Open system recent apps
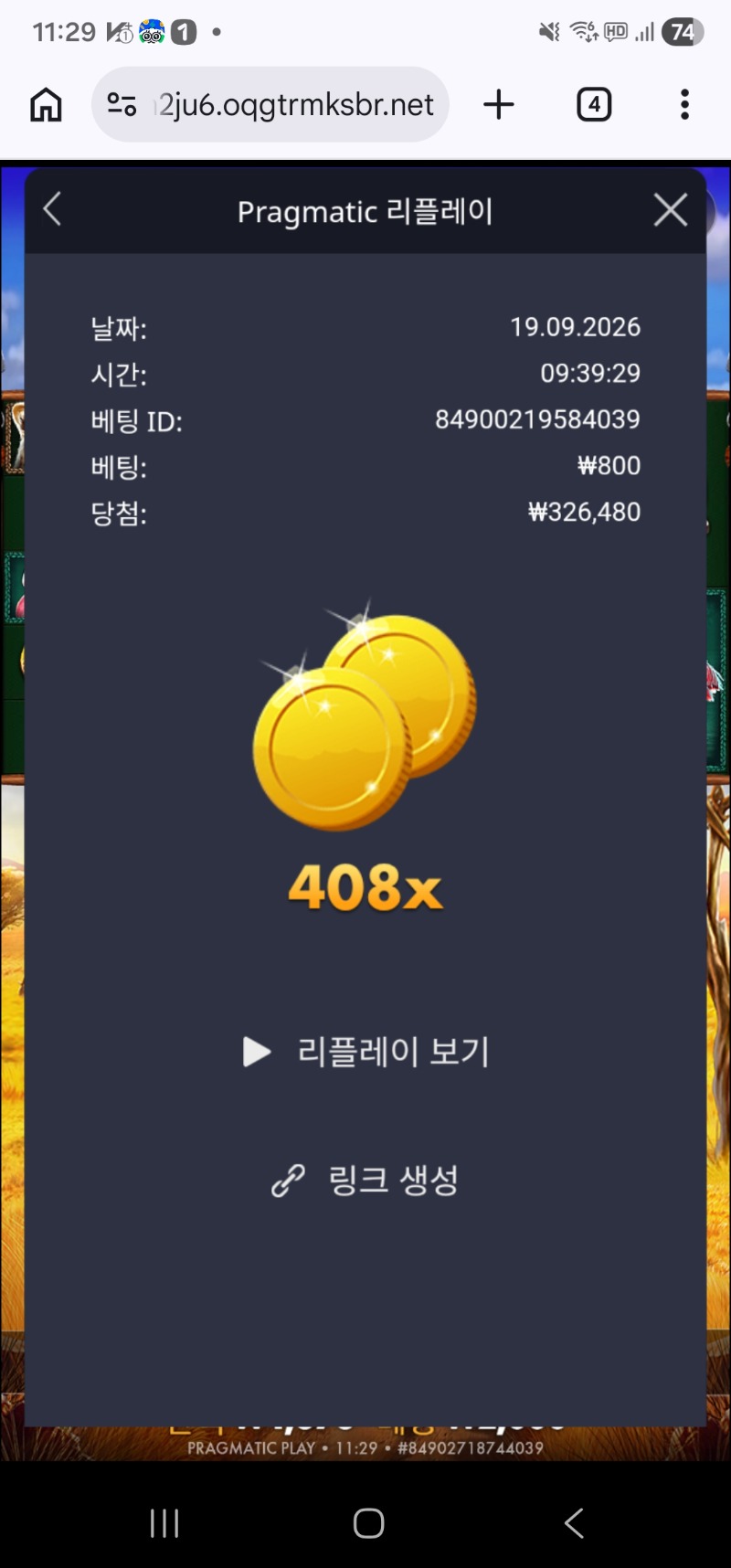 point(164,1522)
